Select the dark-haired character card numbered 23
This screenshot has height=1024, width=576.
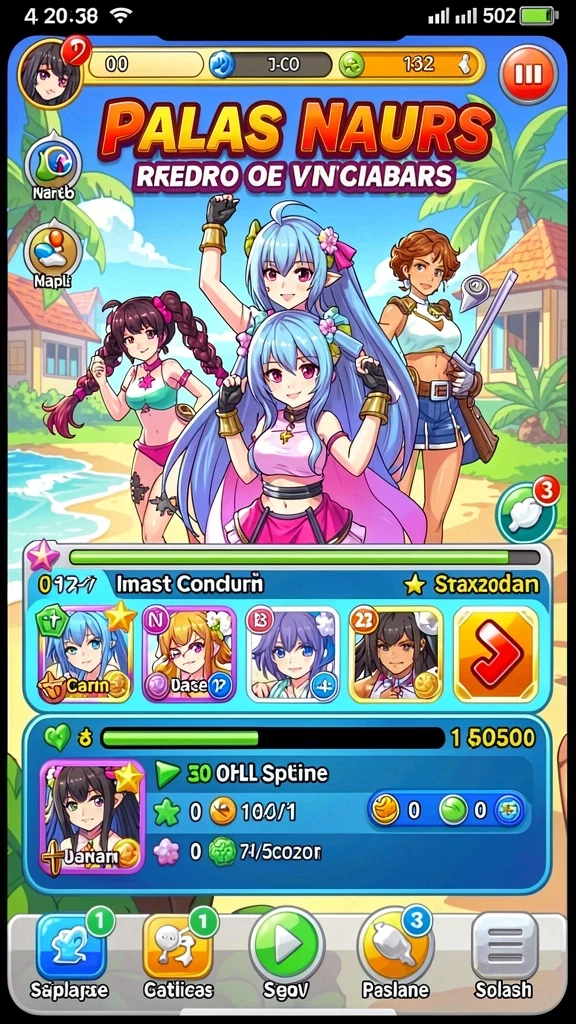pyautogui.click(x=396, y=654)
